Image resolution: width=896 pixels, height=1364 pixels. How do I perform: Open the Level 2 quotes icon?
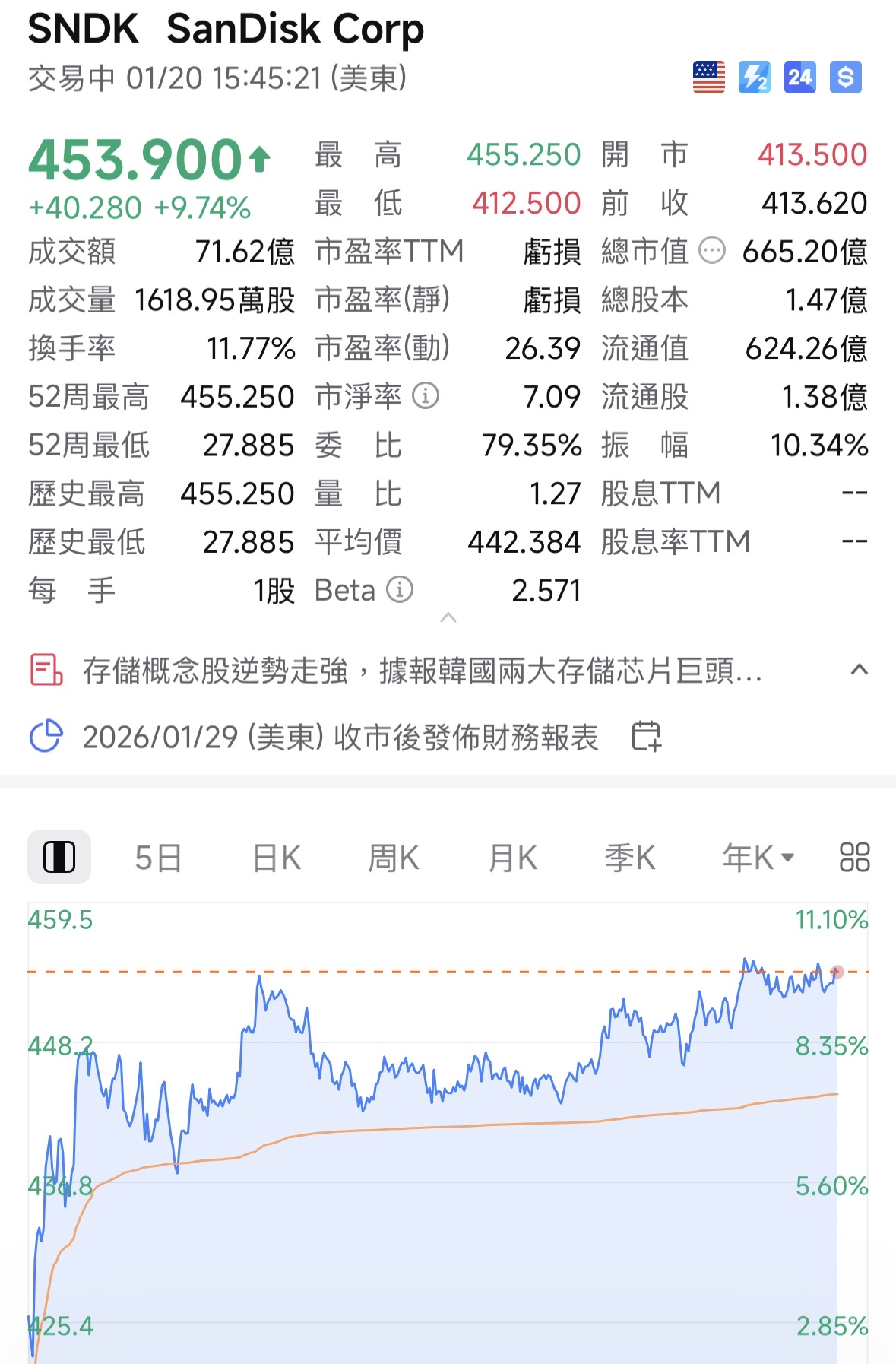(x=754, y=76)
